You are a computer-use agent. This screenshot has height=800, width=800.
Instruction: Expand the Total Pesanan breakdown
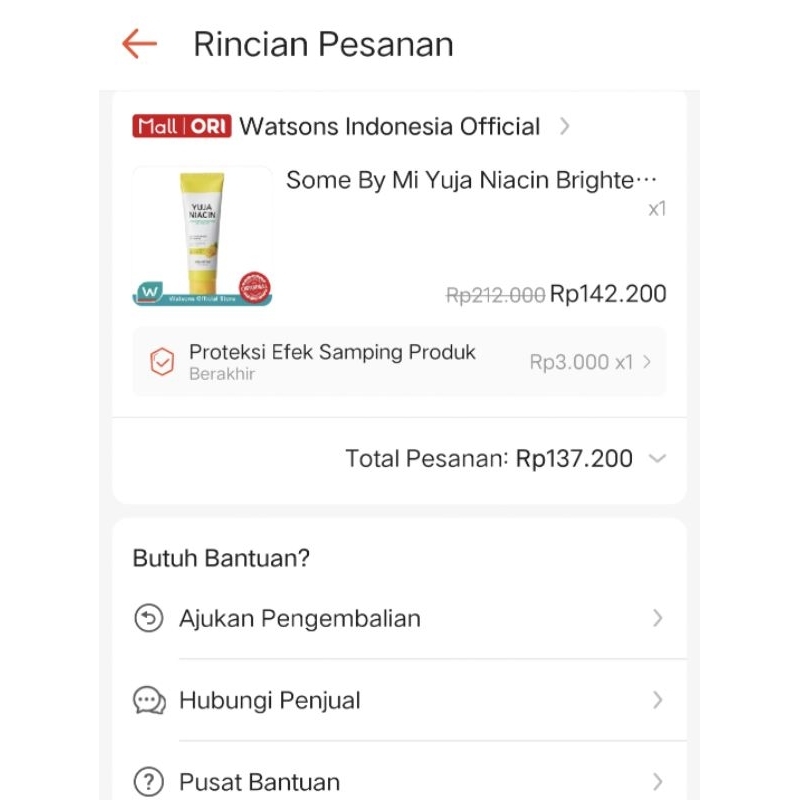click(x=657, y=459)
